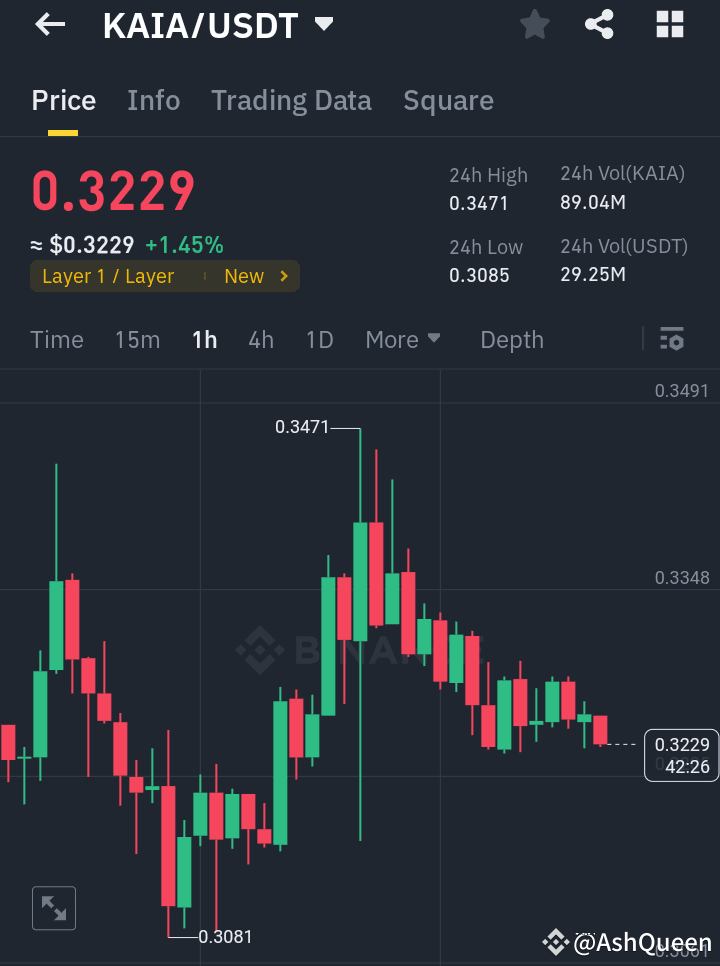Image resolution: width=720 pixels, height=966 pixels.
Task: Open the Square tab
Action: tap(448, 100)
